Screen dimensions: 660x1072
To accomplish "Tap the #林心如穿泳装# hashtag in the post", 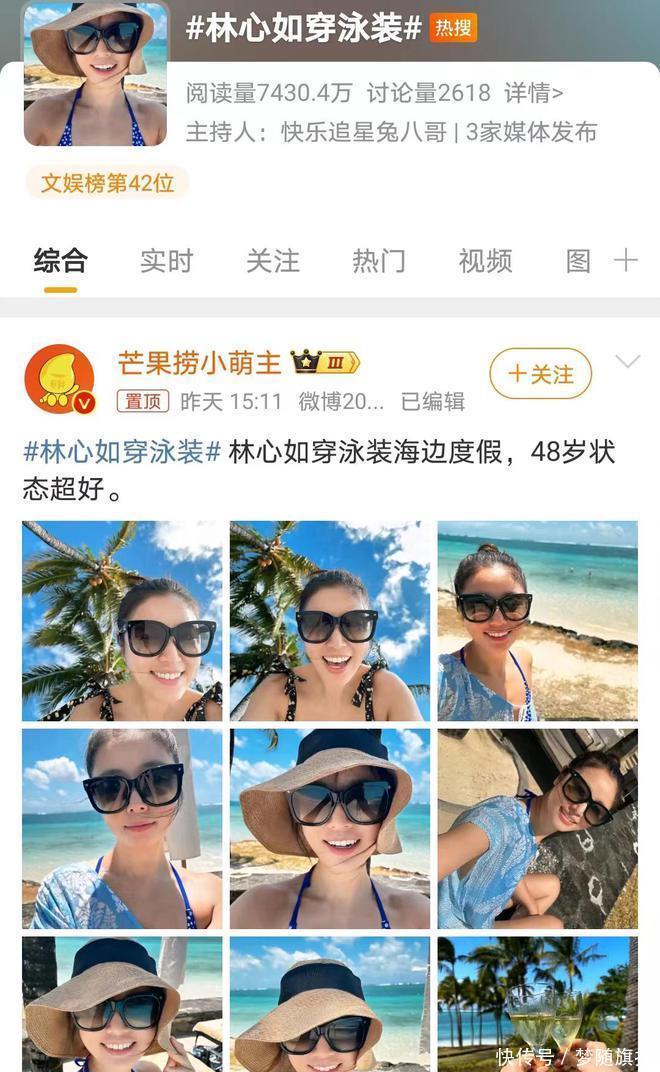I will [x=122, y=452].
